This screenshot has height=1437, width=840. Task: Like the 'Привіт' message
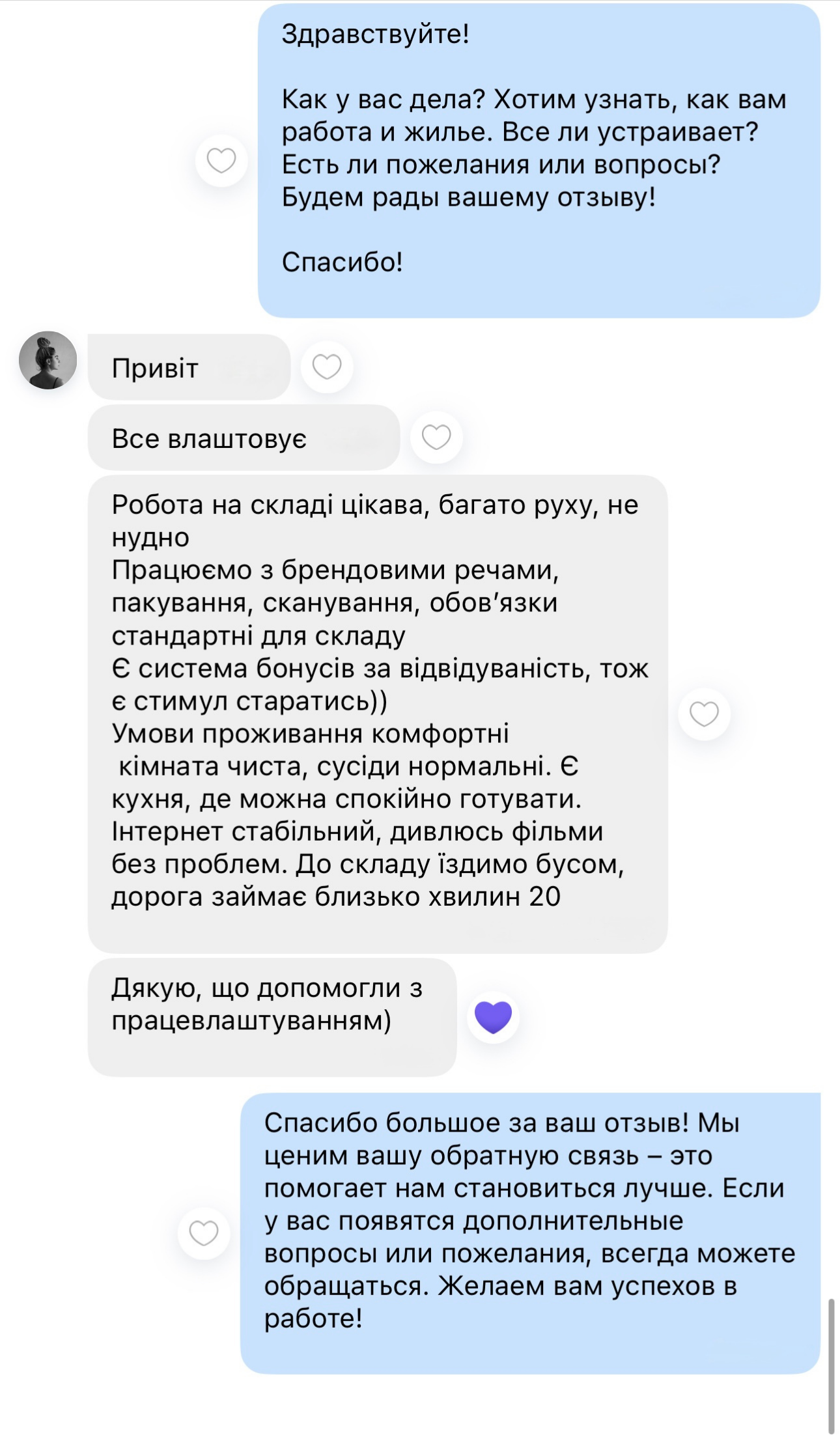pos(327,367)
